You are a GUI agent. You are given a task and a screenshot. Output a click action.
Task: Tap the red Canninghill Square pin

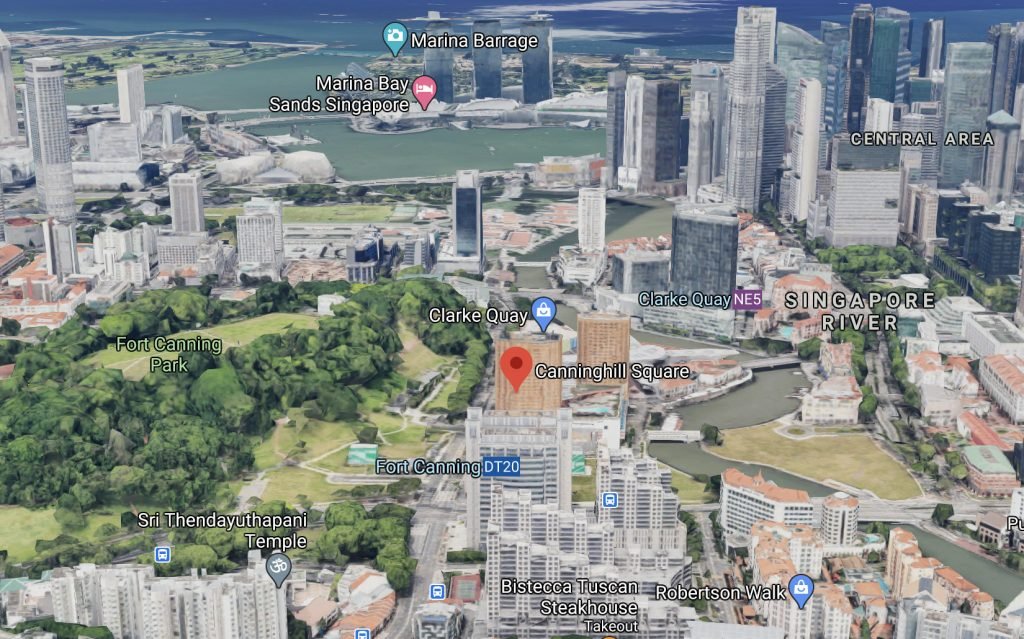pyautogui.click(x=516, y=369)
